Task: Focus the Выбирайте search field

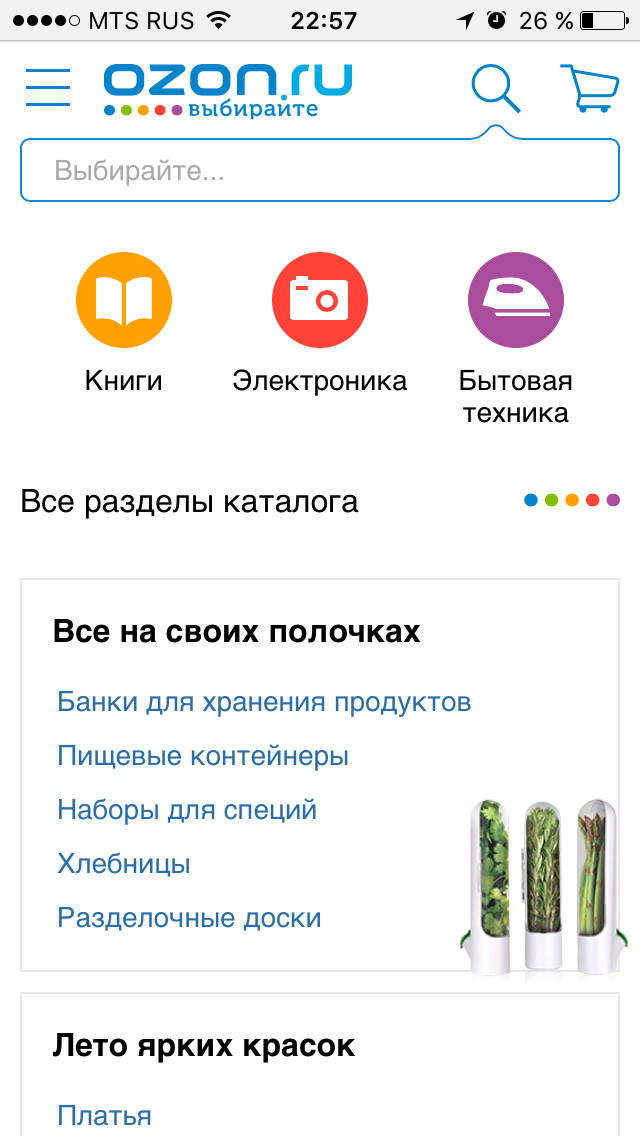Action: tap(320, 170)
